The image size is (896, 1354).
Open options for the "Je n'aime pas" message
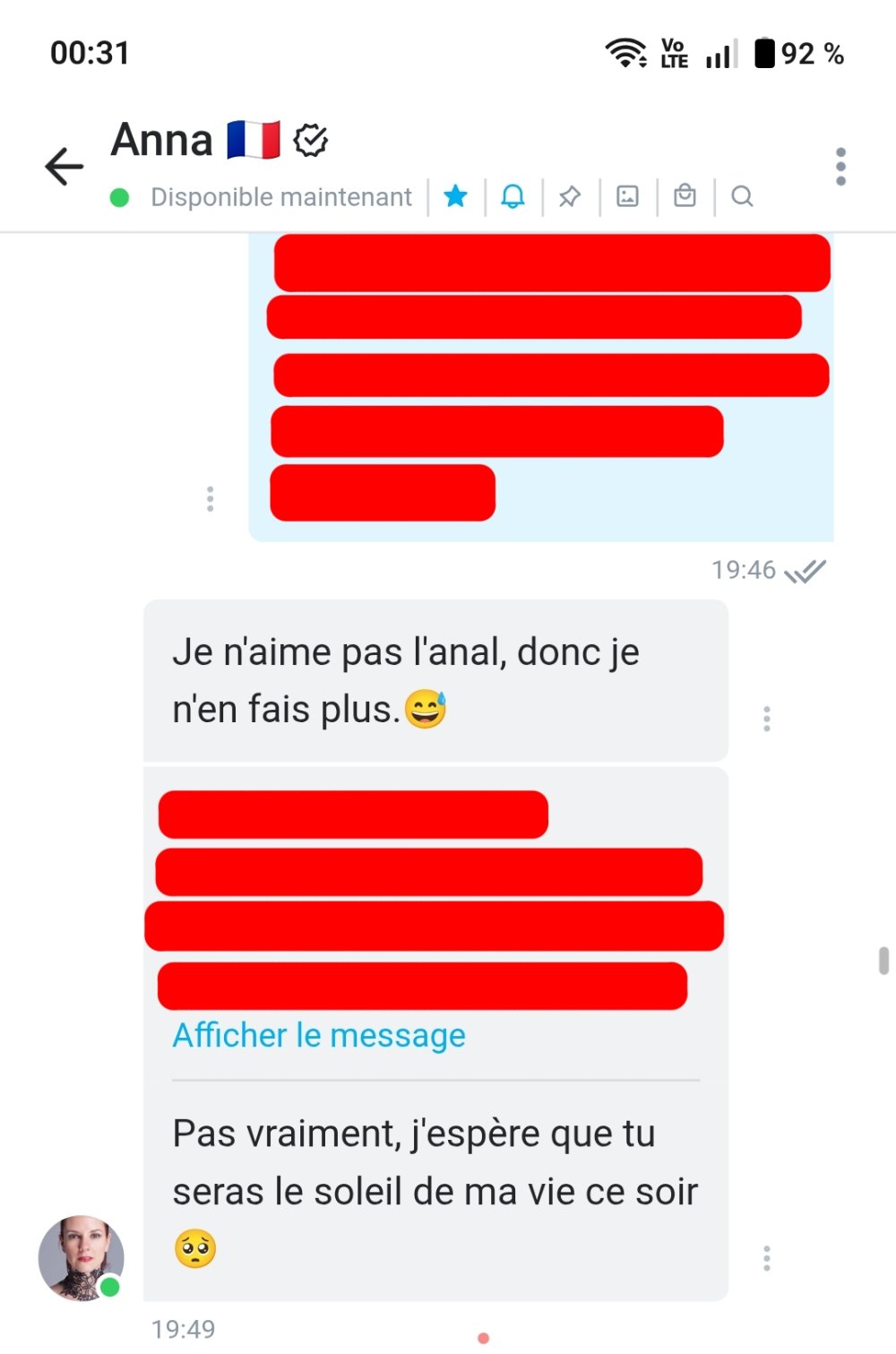click(x=767, y=719)
